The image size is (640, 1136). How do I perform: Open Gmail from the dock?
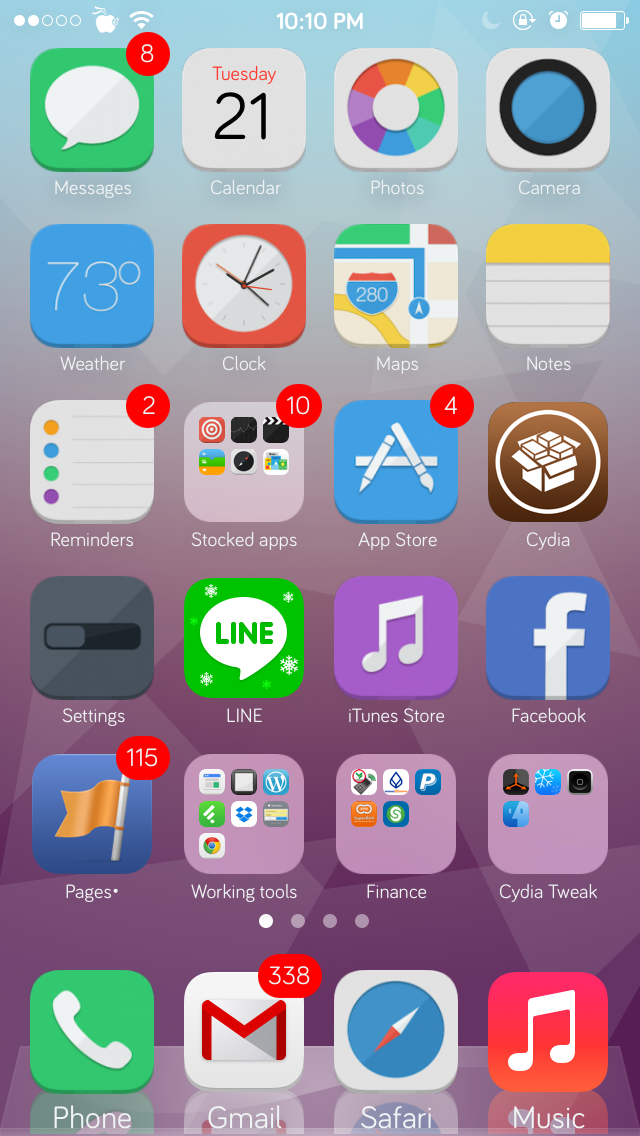pos(244,1032)
